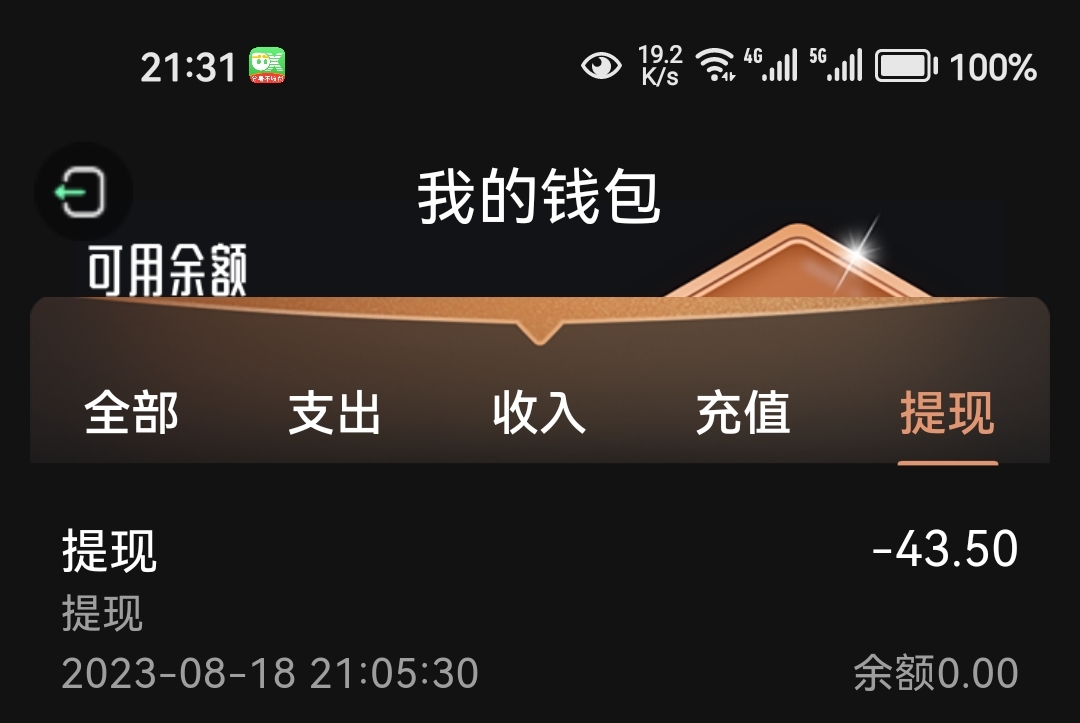The image size is (1080, 723).
Task: Switch to the 支出 tab
Action: click(335, 413)
